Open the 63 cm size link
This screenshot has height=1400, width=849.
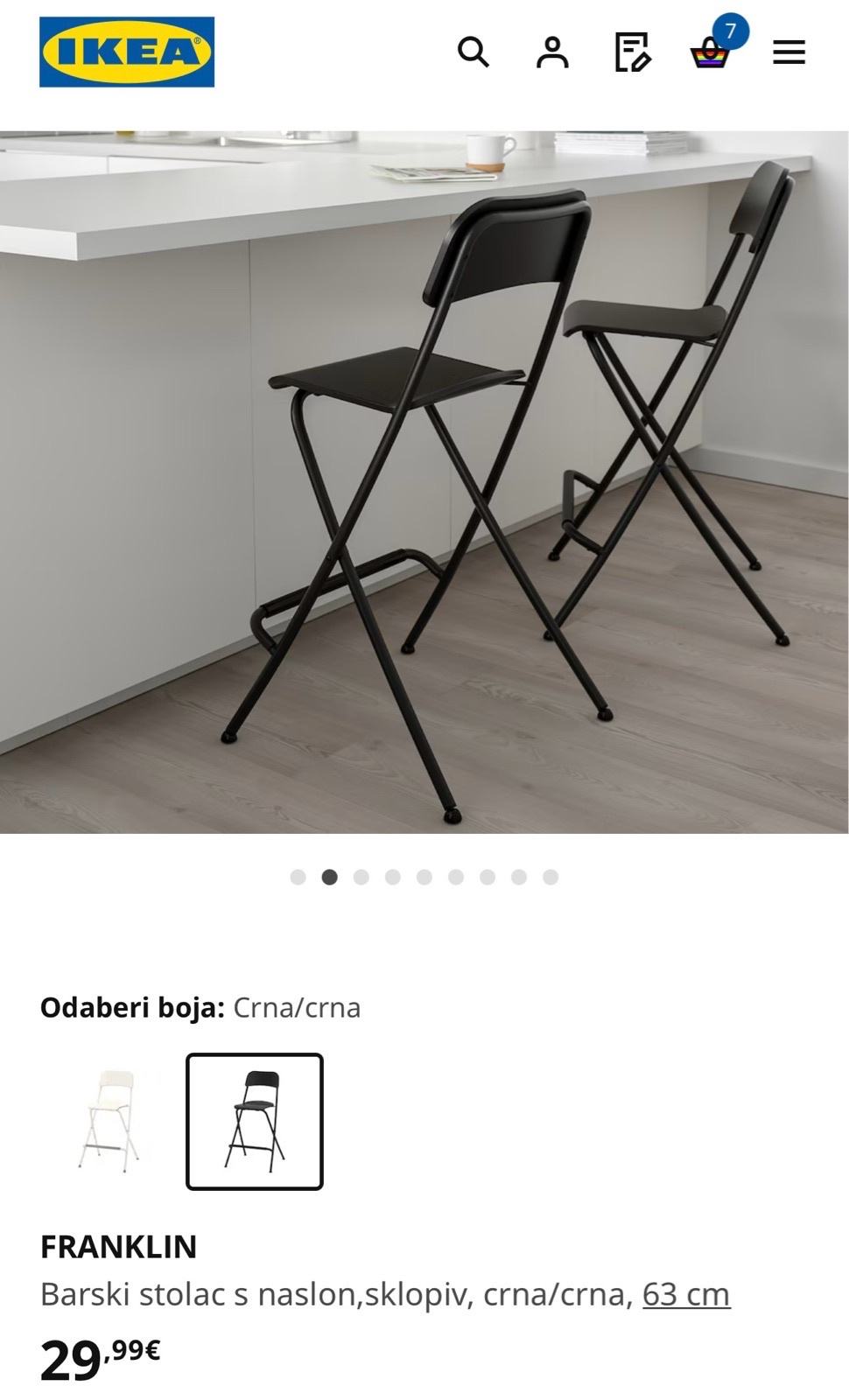(685, 1293)
